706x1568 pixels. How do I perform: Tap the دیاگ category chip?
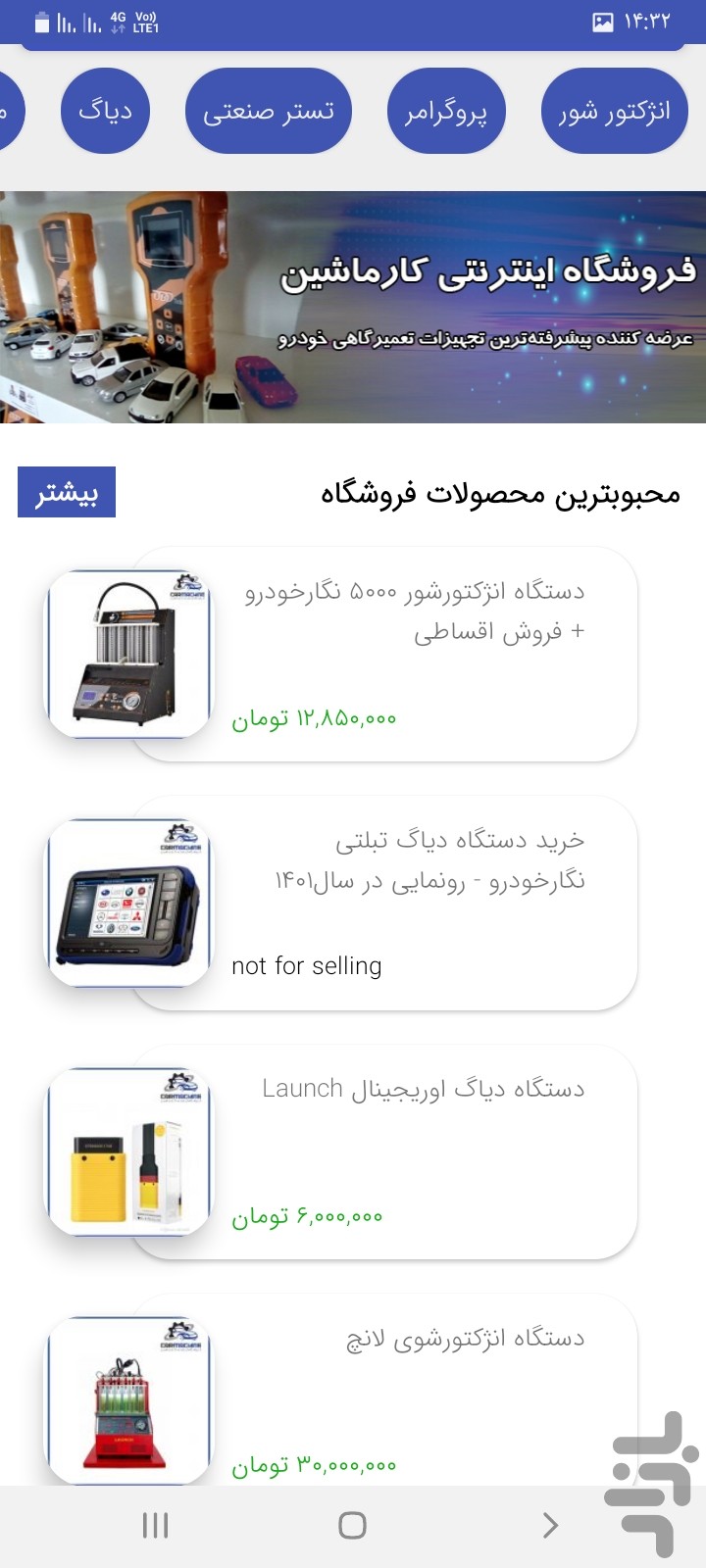click(105, 112)
